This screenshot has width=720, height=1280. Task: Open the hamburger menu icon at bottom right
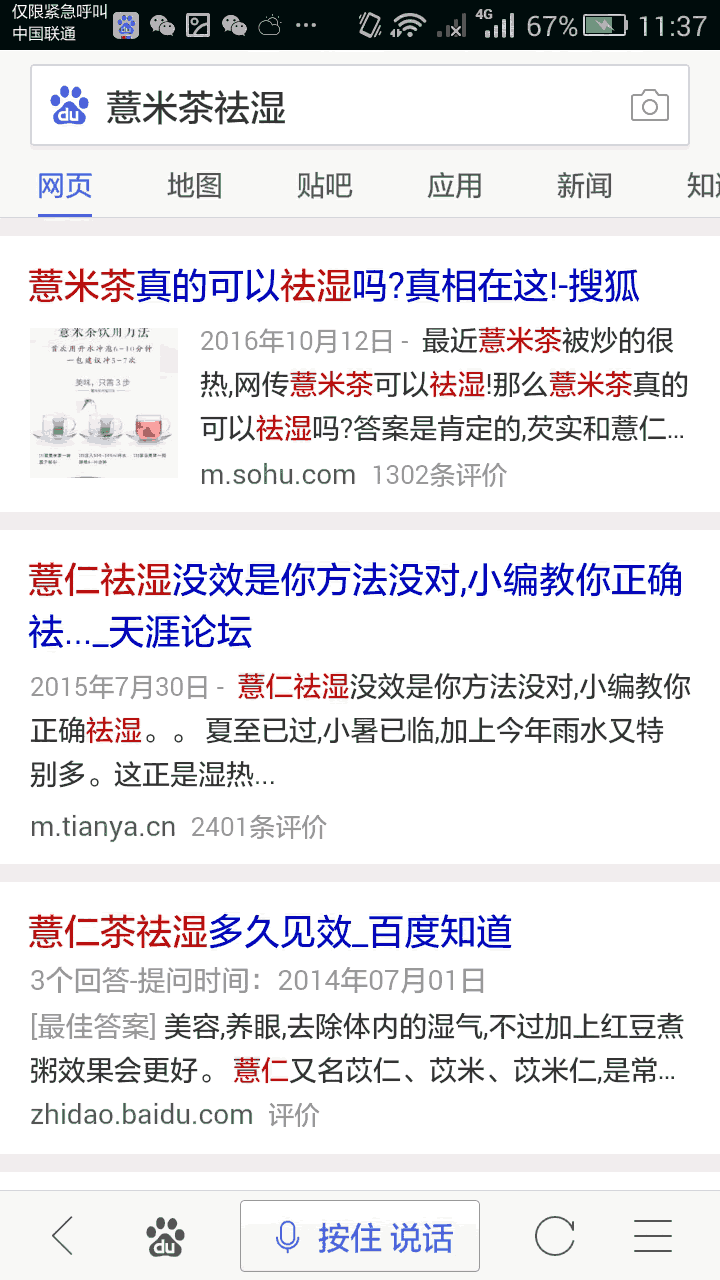pyautogui.click(x=652, y=1236)
